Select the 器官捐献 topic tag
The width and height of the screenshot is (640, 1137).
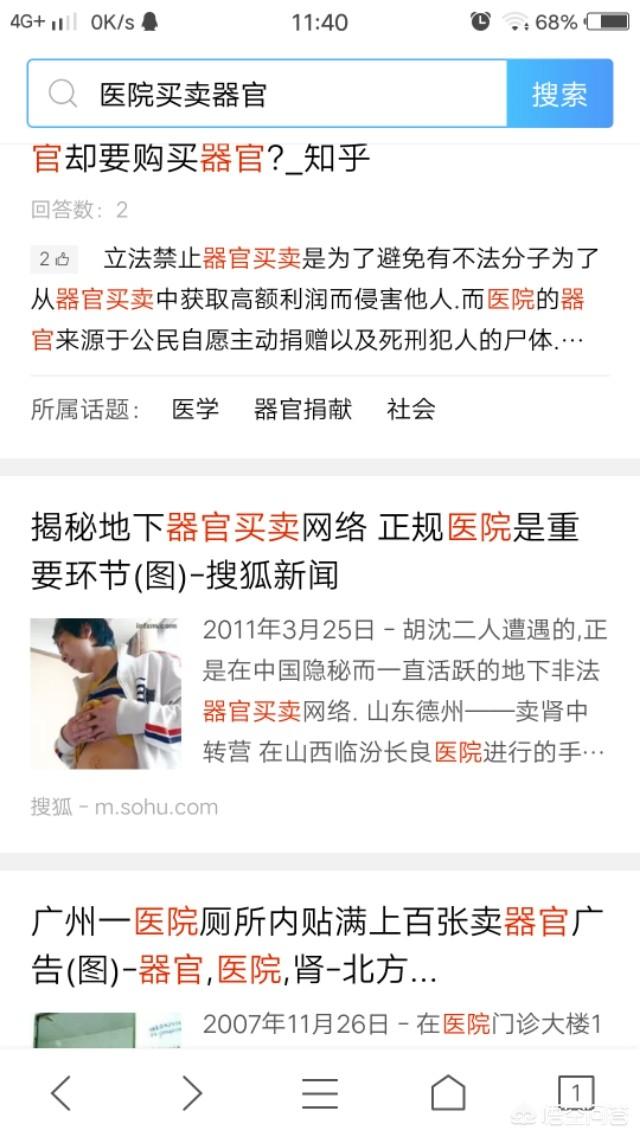[x=303, y=410]
